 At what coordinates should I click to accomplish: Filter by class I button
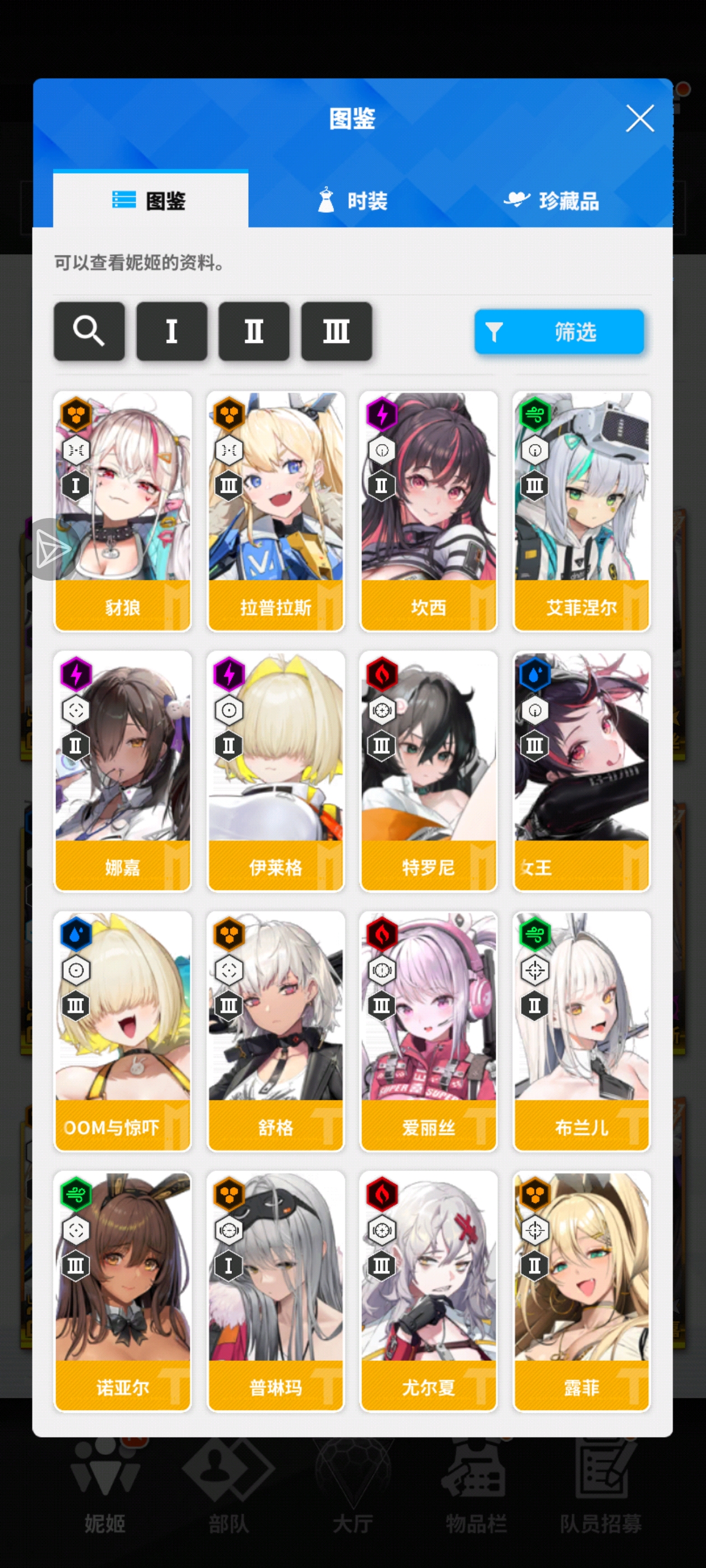click(171, 331)
